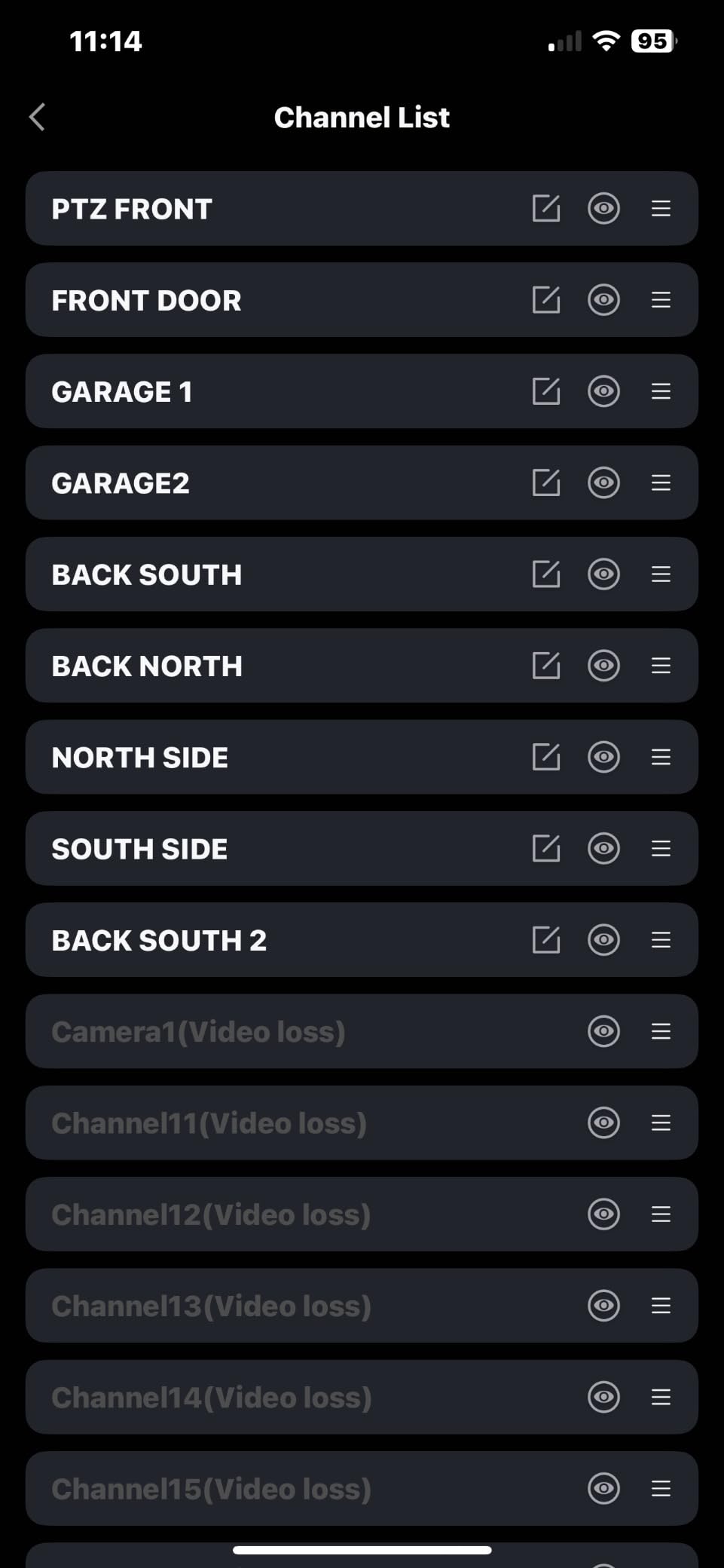Tap the reorder handle on Channel13
The height and width of the screenshot is (1568, 724).
pyautogui.click(x=661, y=1306)
